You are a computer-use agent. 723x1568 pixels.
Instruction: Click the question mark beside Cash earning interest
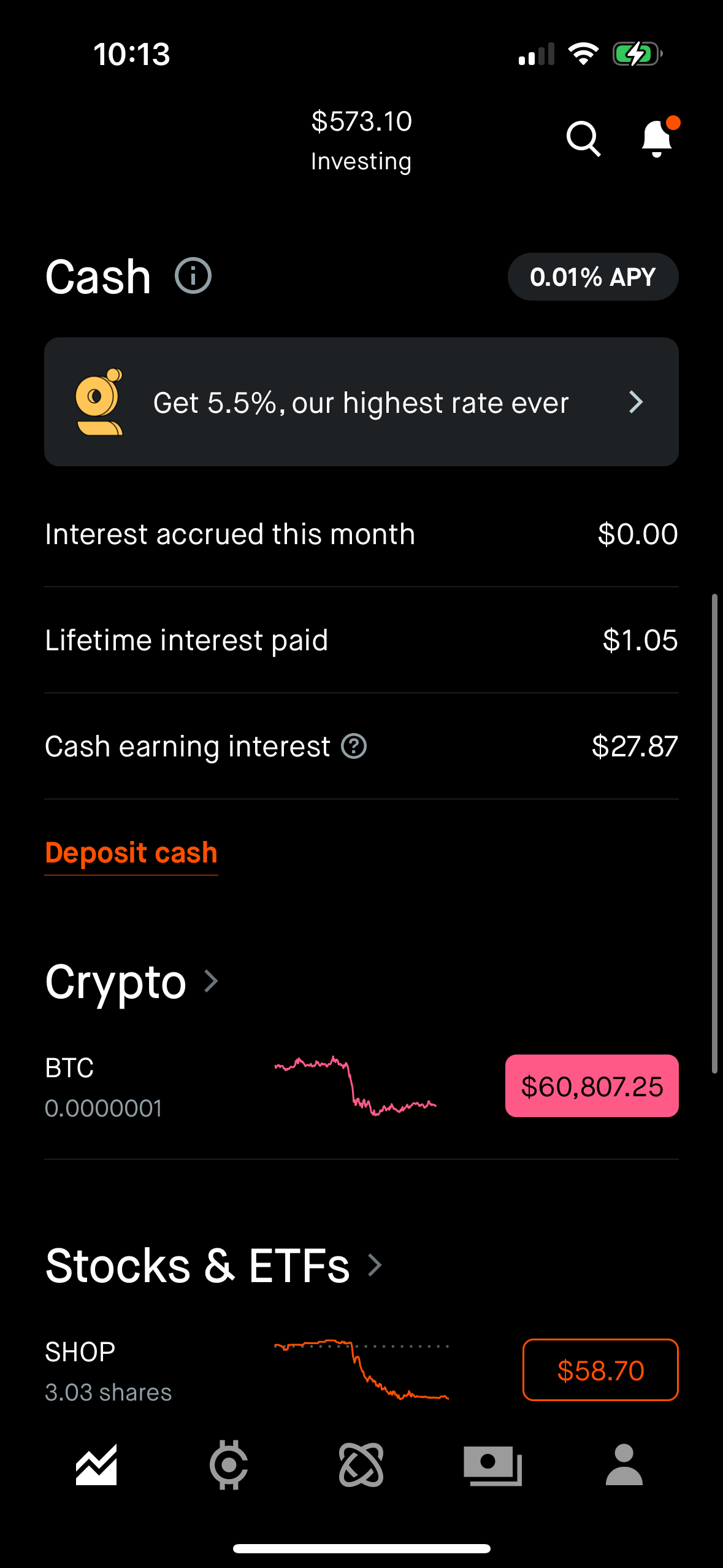point(354,747)
